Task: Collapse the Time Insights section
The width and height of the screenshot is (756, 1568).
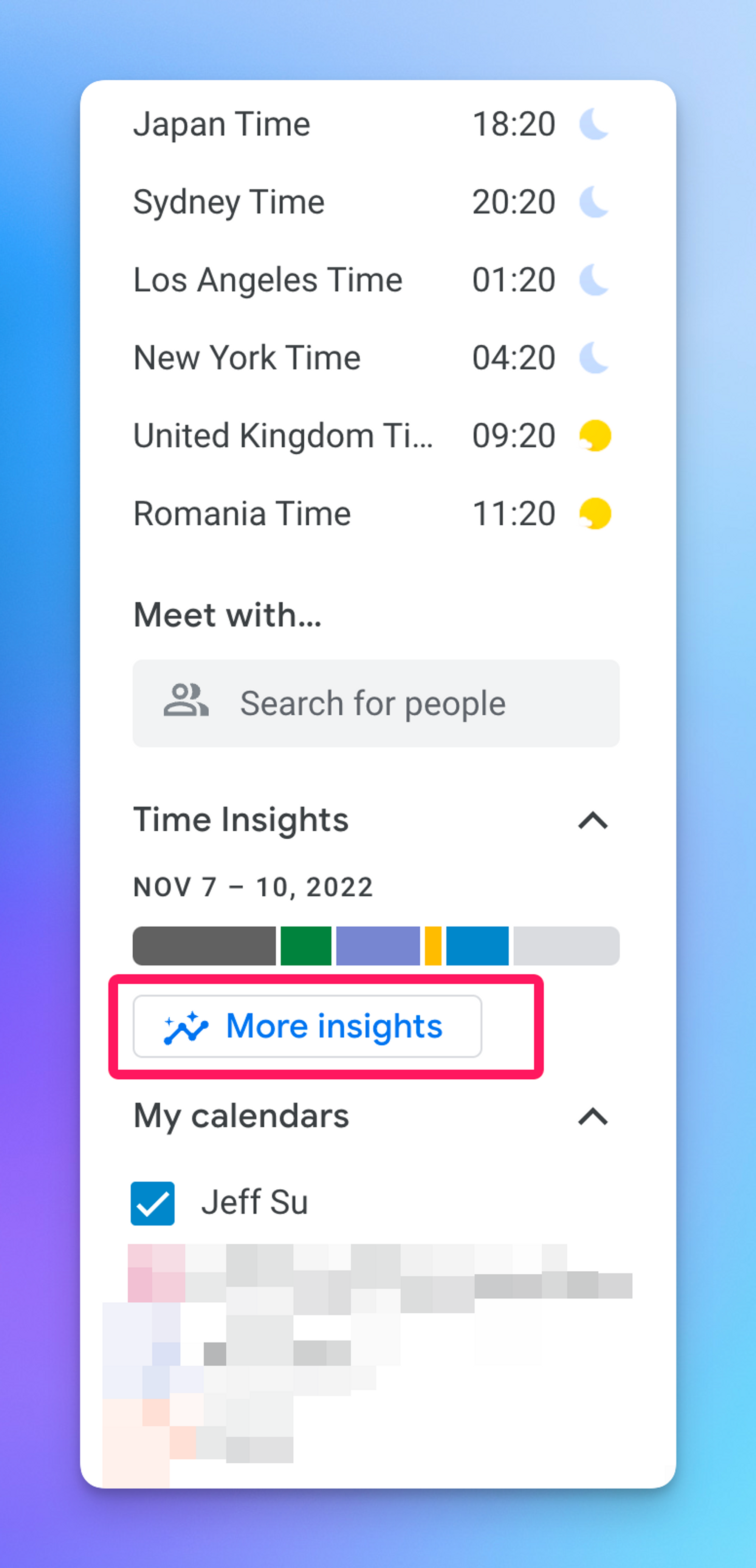Action: 593,820
